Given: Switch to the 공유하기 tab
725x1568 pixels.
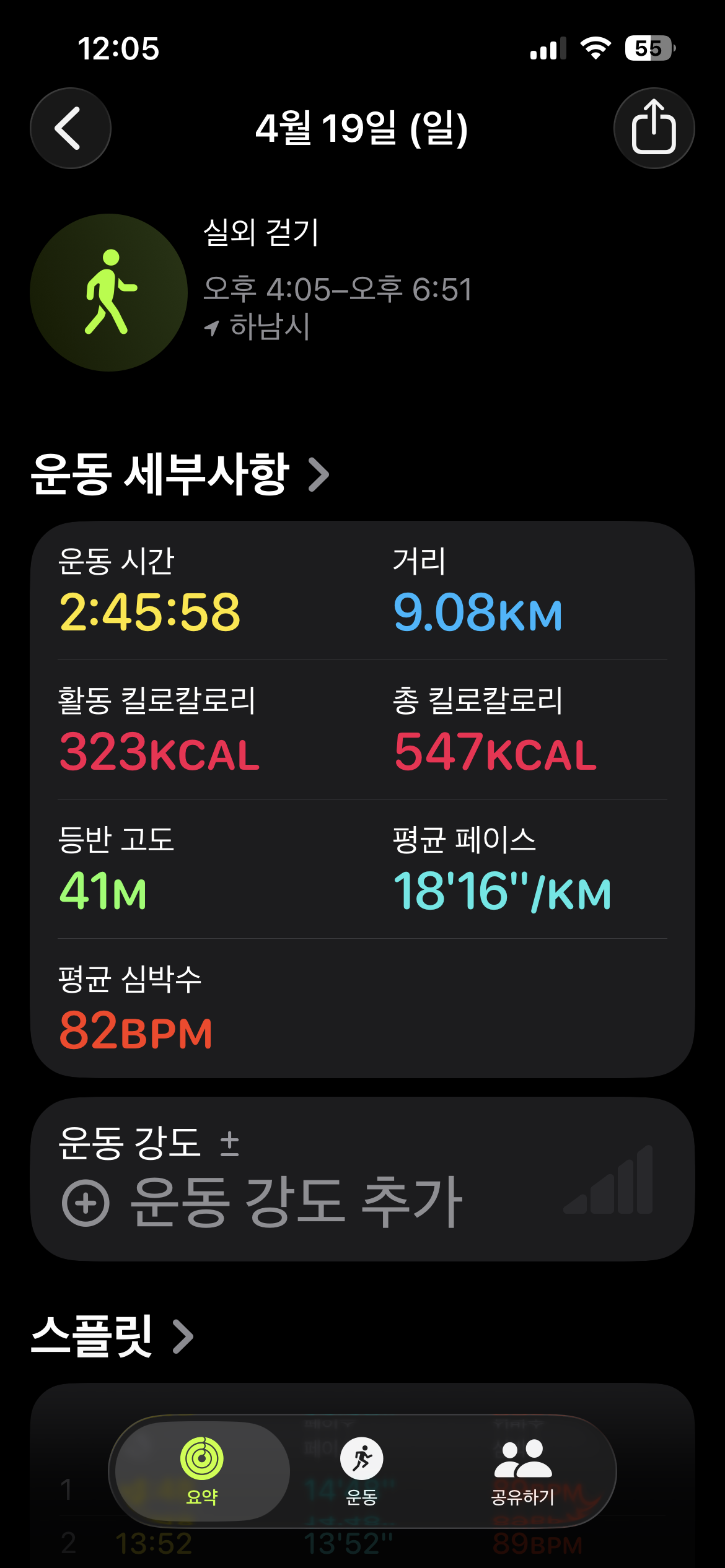Looking at the screenshot, I should (522, 1471).
